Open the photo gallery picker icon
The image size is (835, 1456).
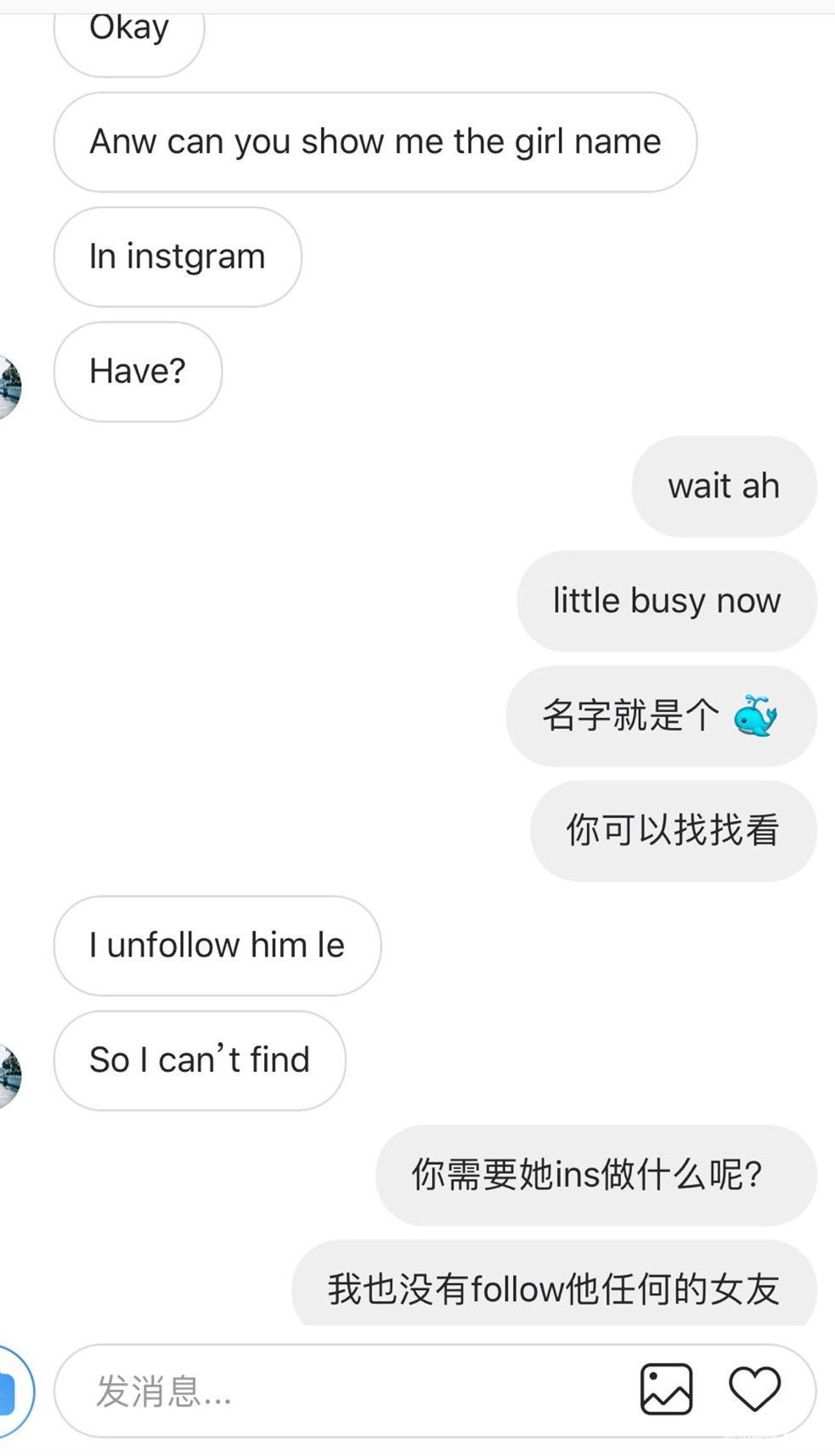(x=666, y=1389)
